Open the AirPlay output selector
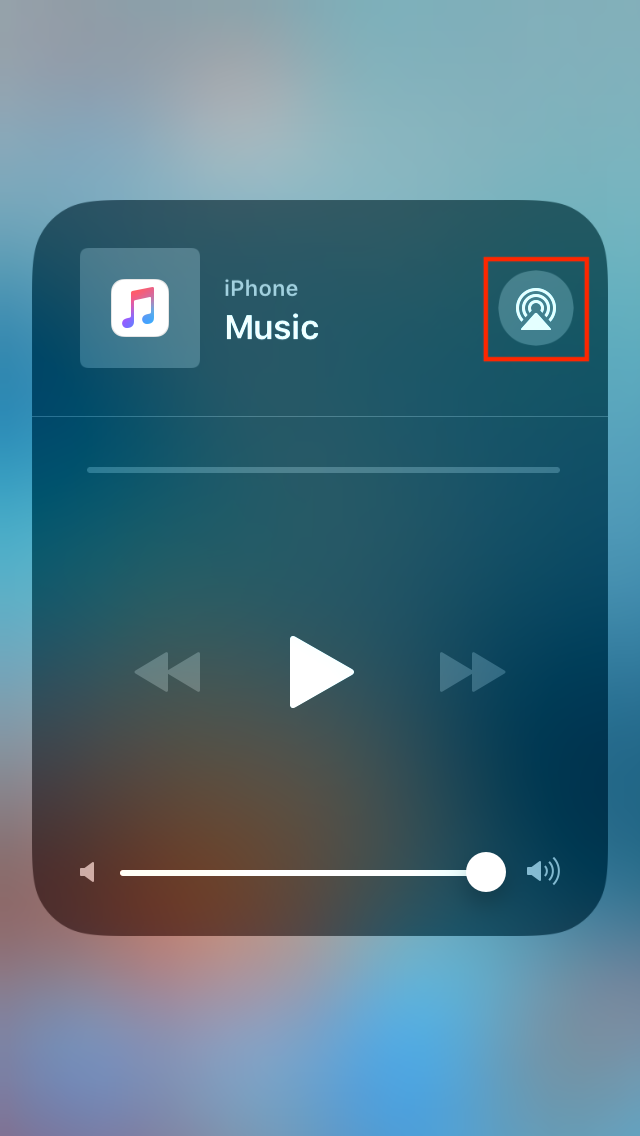 (536, 308)
